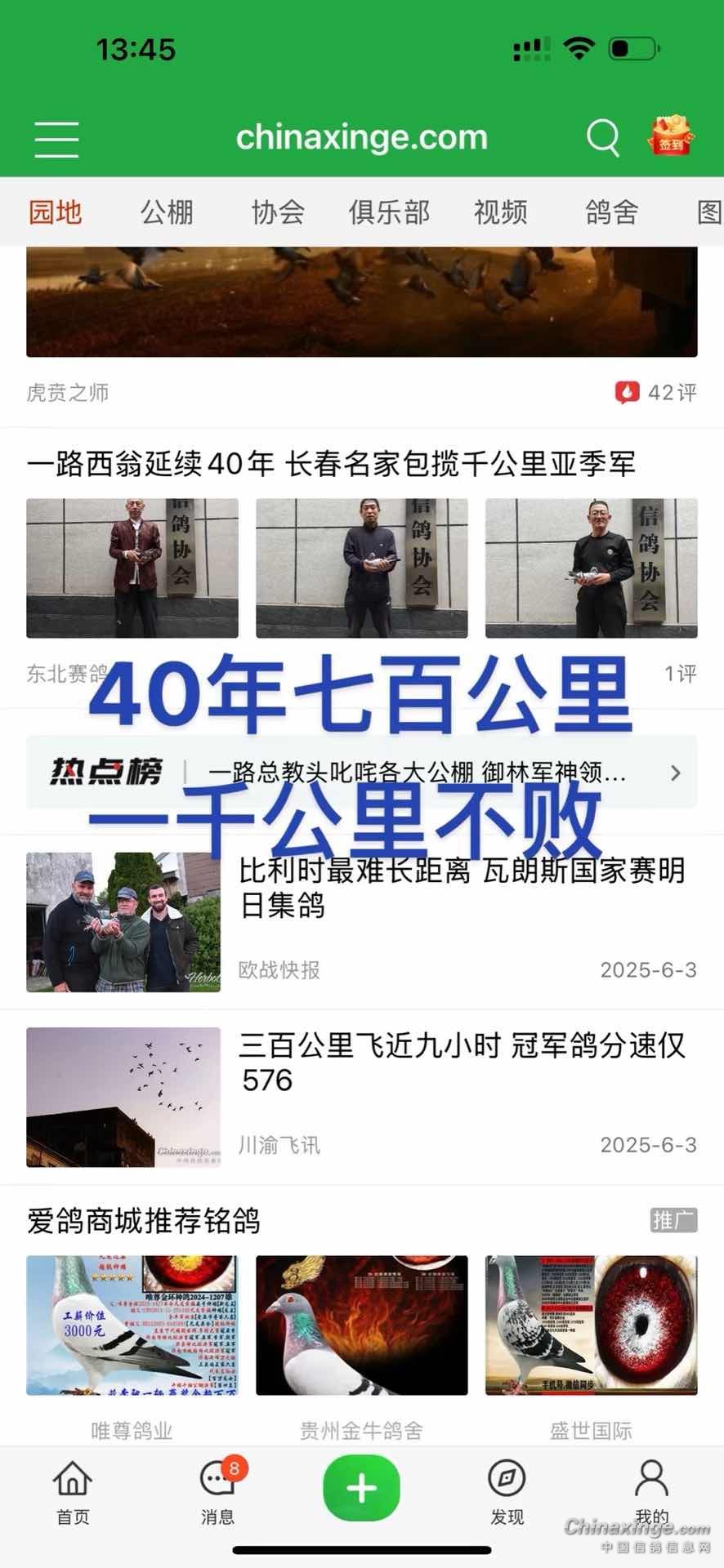This screenshot has height=1568, width=724.
Task: Open article 比利时最难长距离 瓦朗斯国家赛明日集鸽
Action: (462, 888)
